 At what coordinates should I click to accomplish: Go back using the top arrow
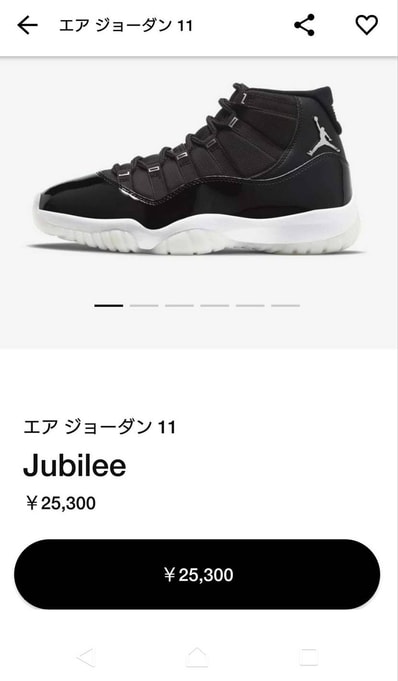coord(27,26)
